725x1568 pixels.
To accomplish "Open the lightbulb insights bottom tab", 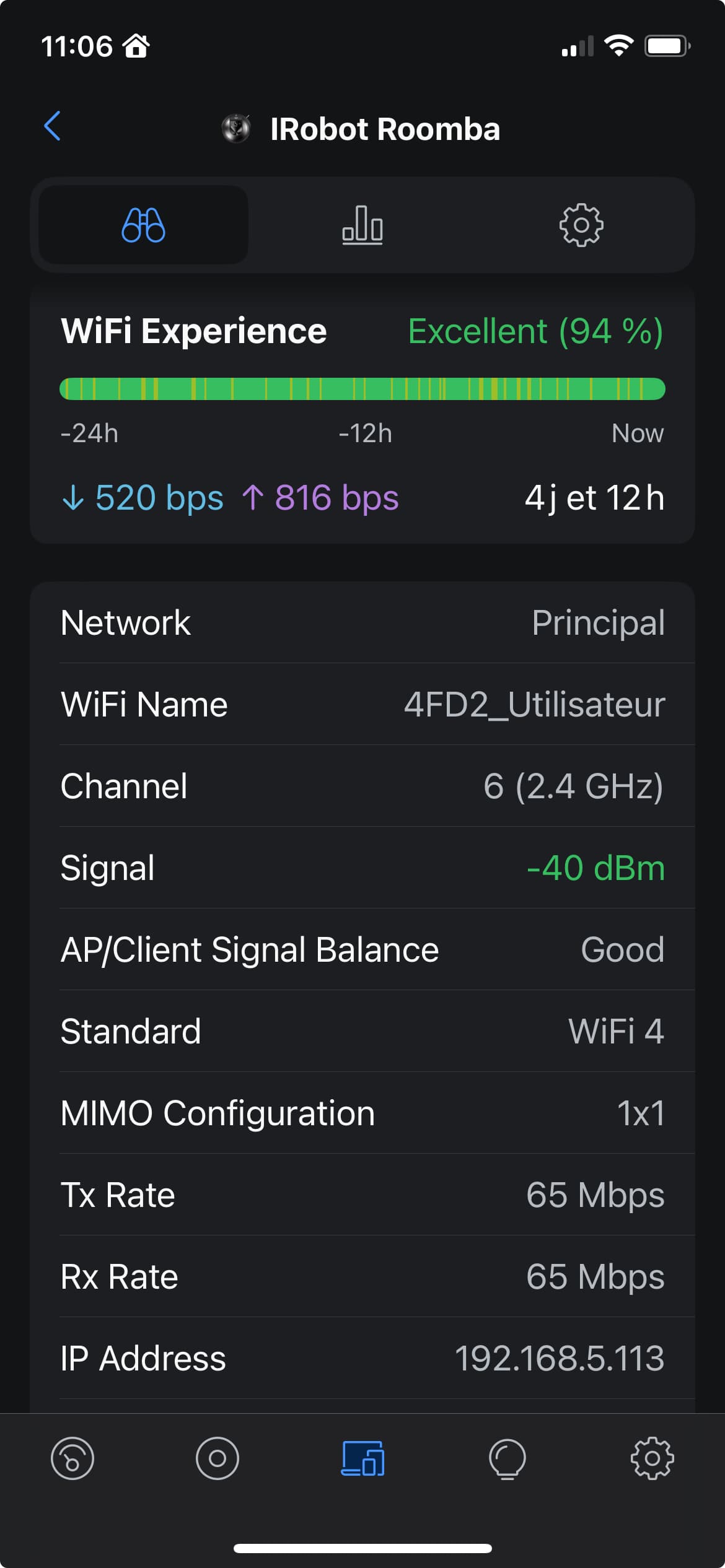I will (507, 1459).
